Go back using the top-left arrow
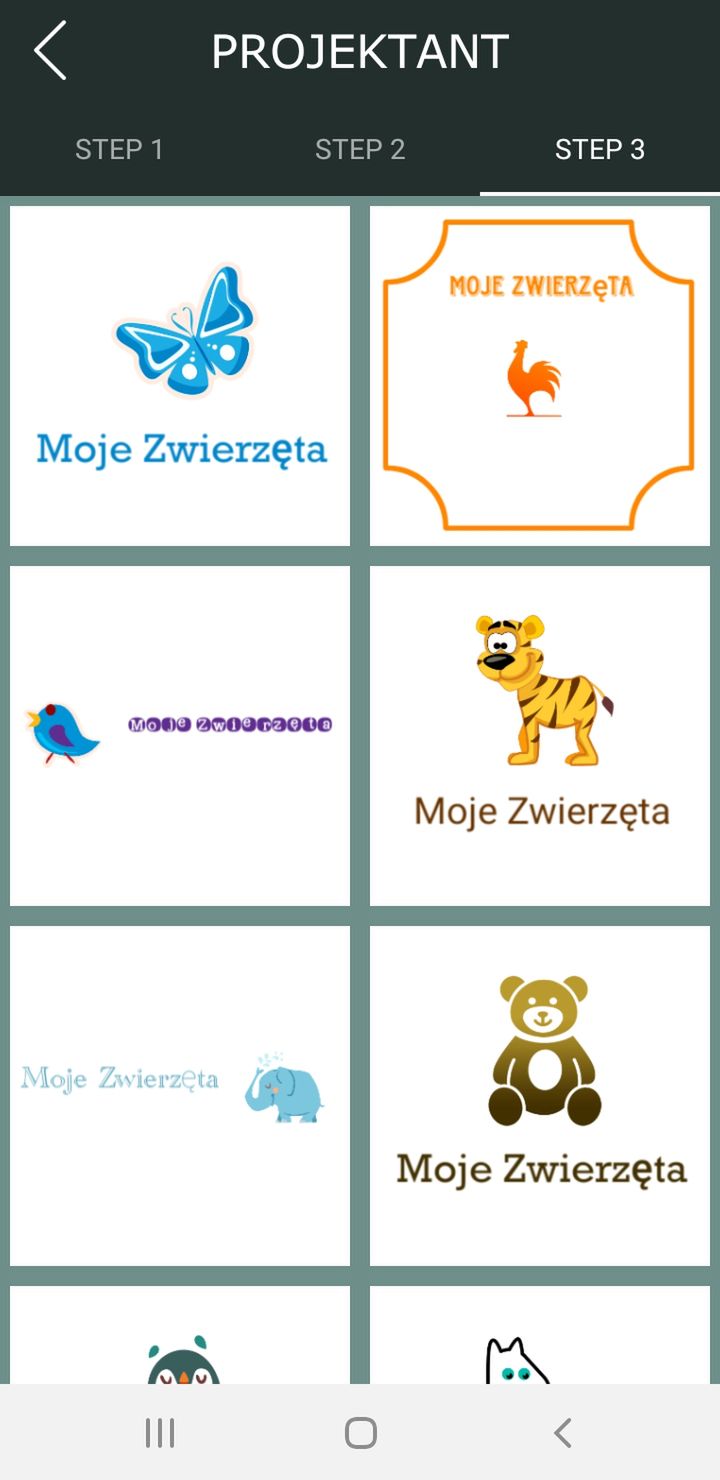 coord(50,50)
